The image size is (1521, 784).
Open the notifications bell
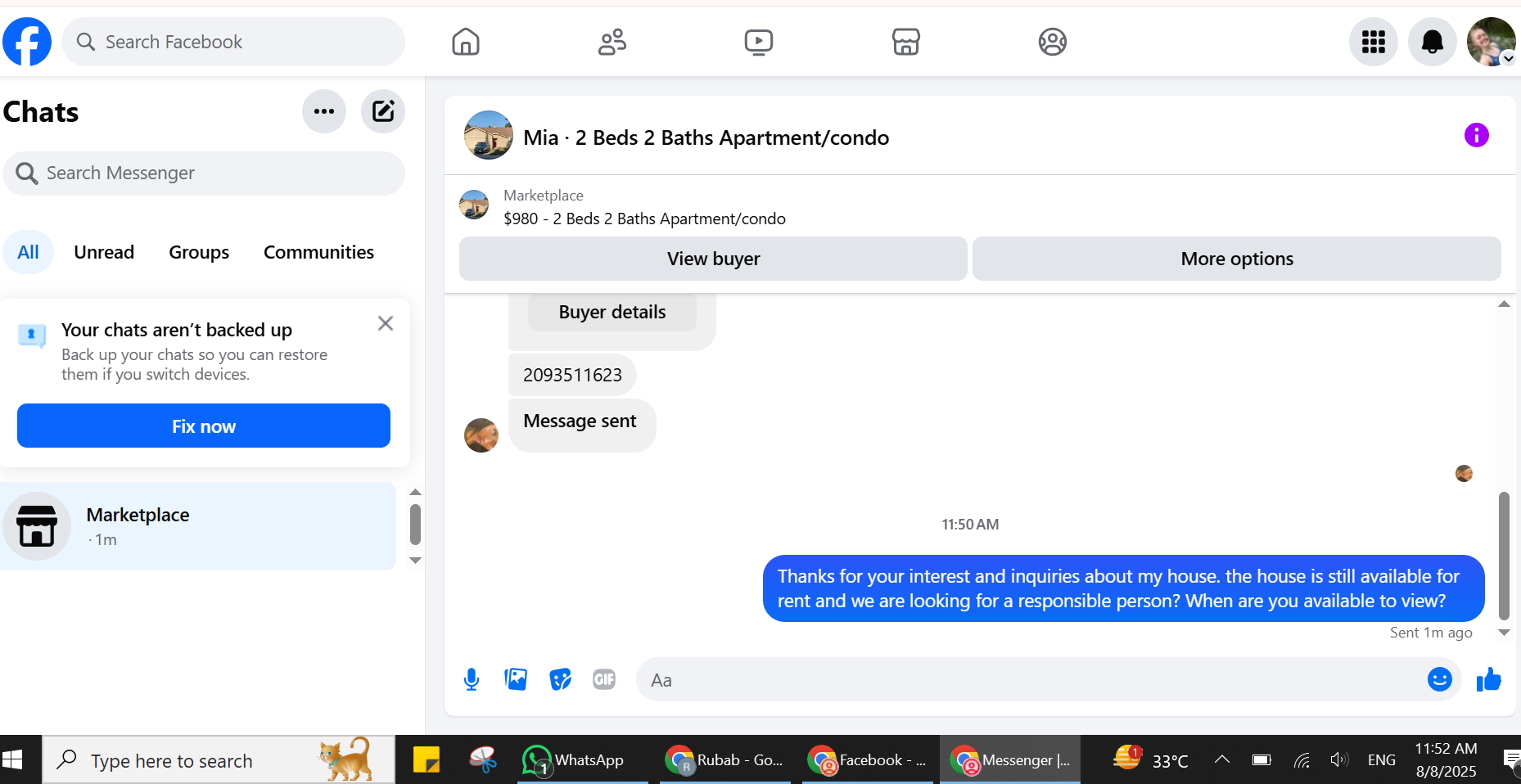[x=1433, y=42]
